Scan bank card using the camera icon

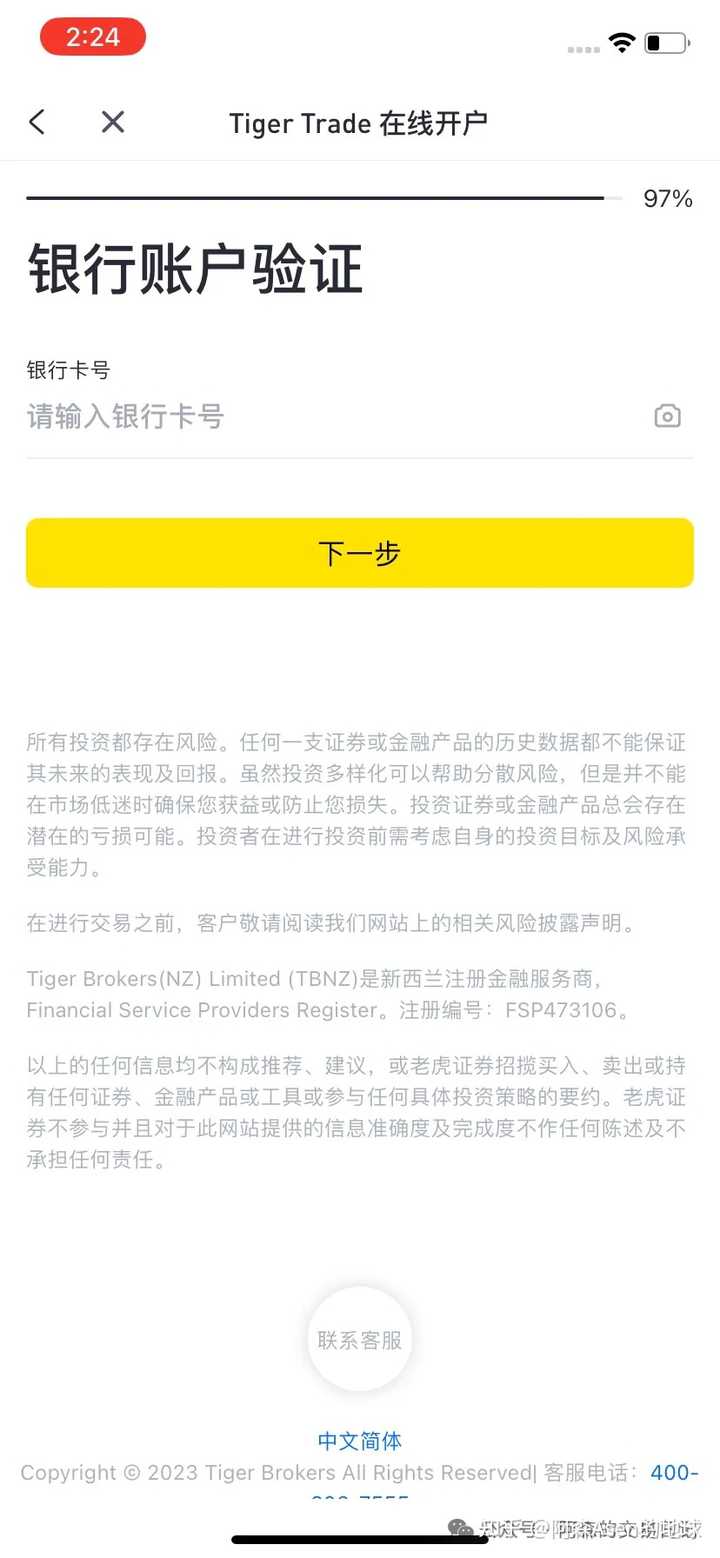click(x=667, y=415)
